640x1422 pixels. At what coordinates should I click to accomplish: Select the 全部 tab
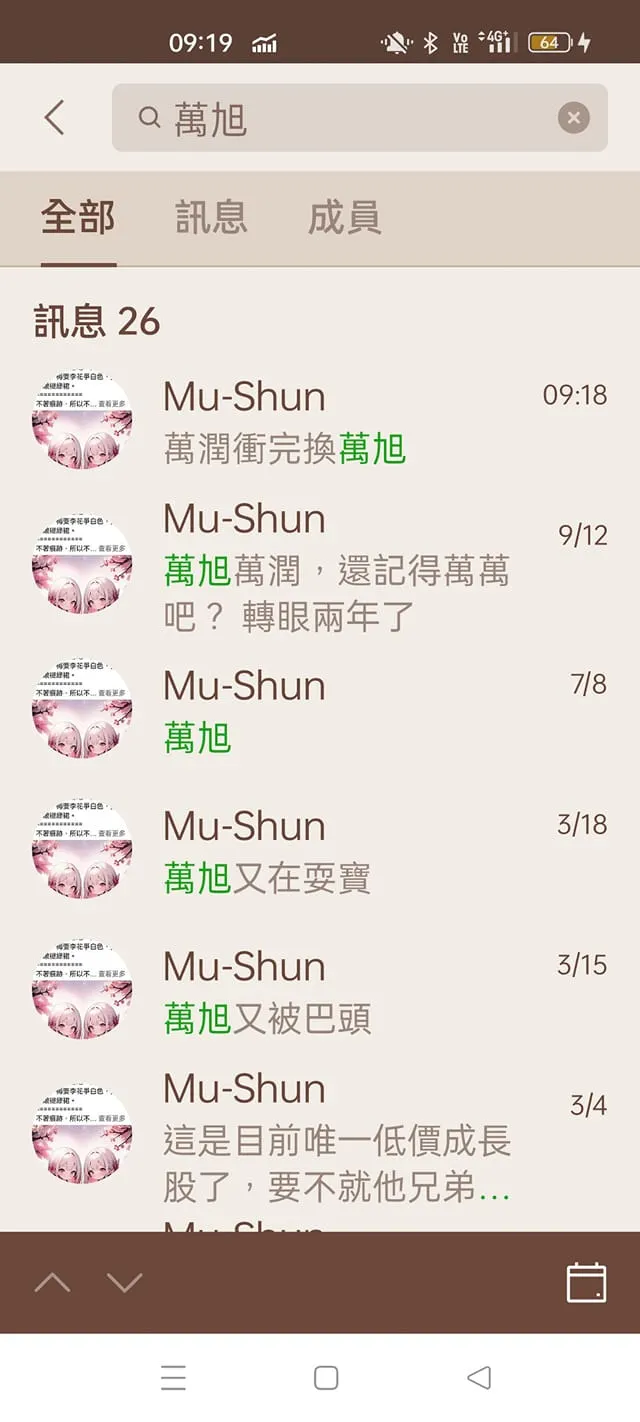[x=78, y=217]
